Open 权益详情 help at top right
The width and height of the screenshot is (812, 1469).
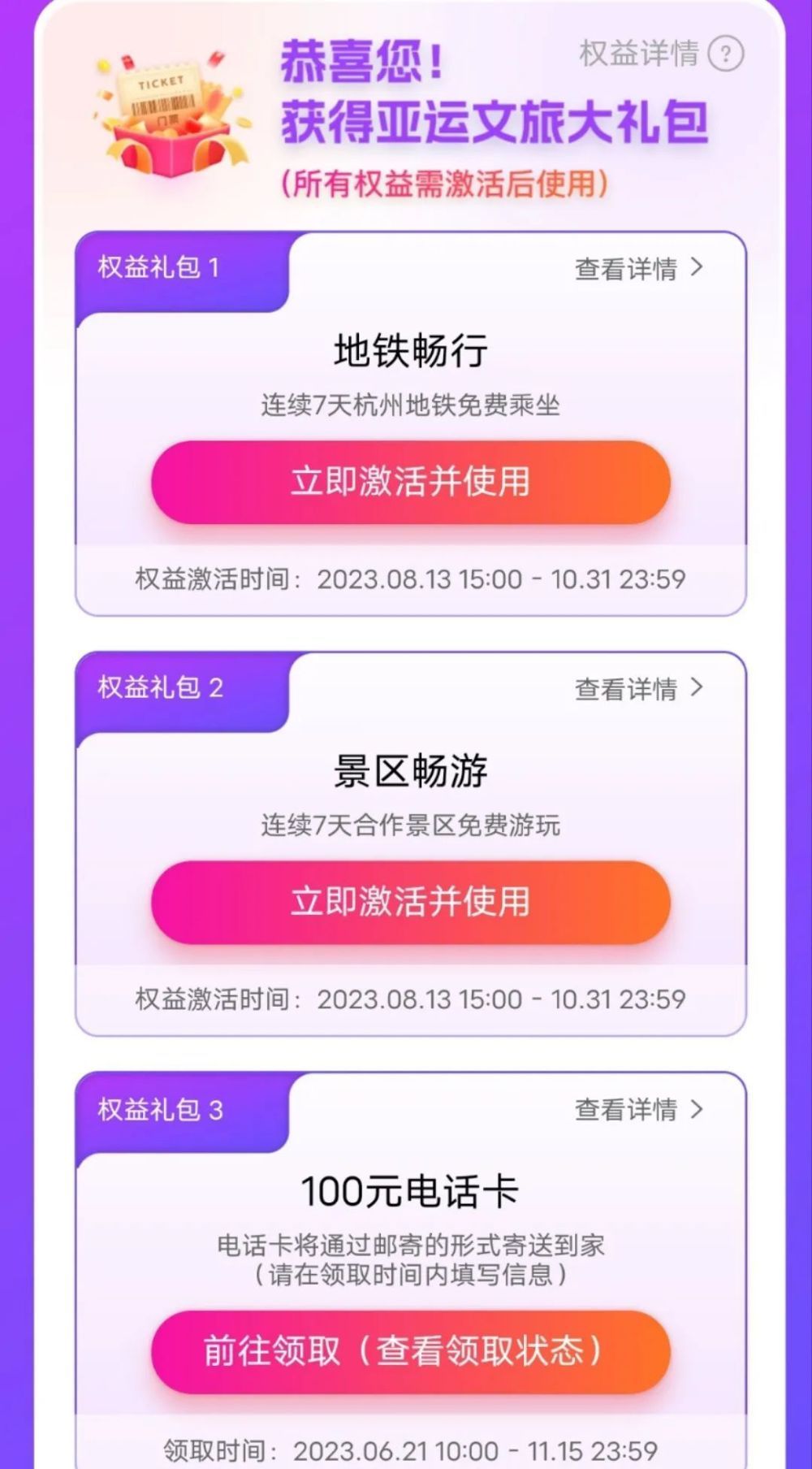point(661,54)
